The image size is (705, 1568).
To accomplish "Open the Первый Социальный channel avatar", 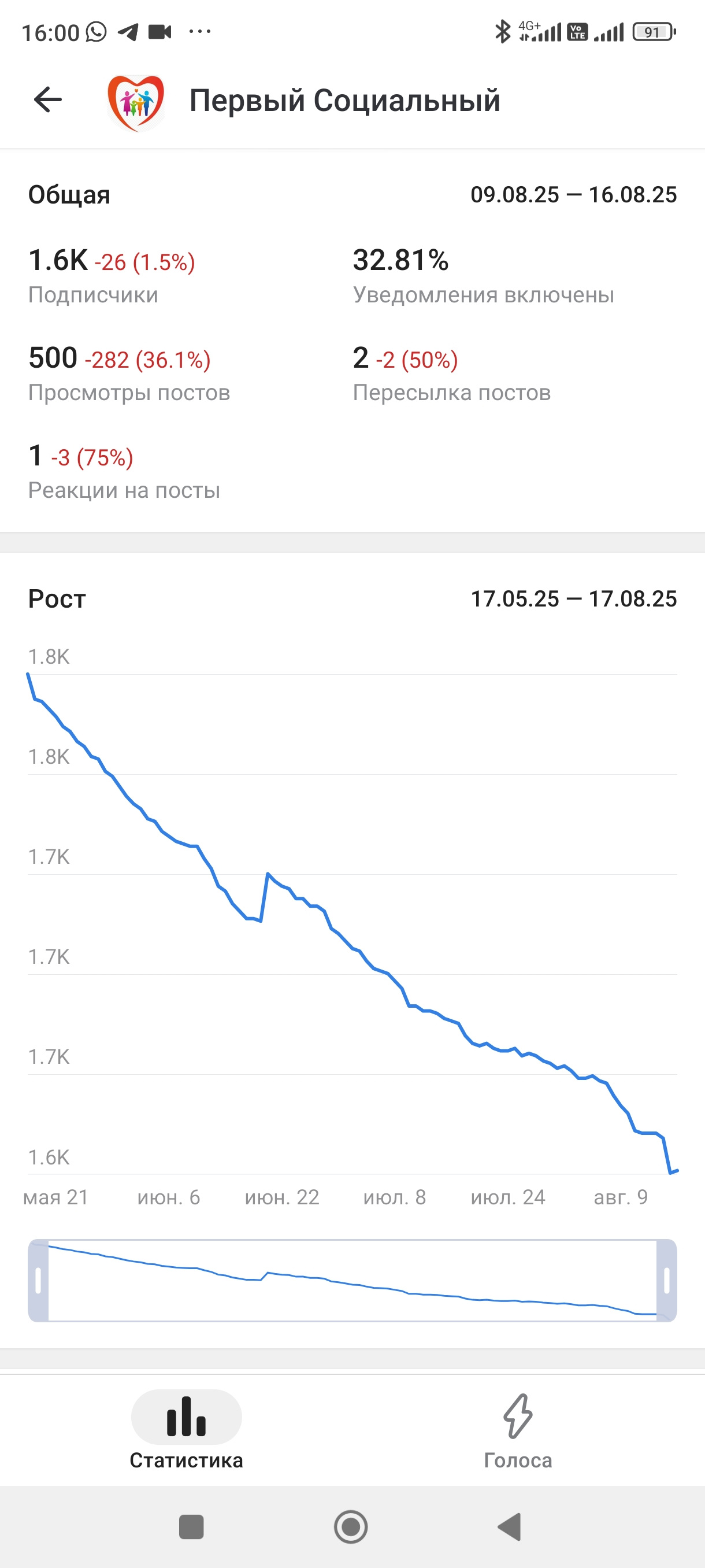I will [136, 102].
